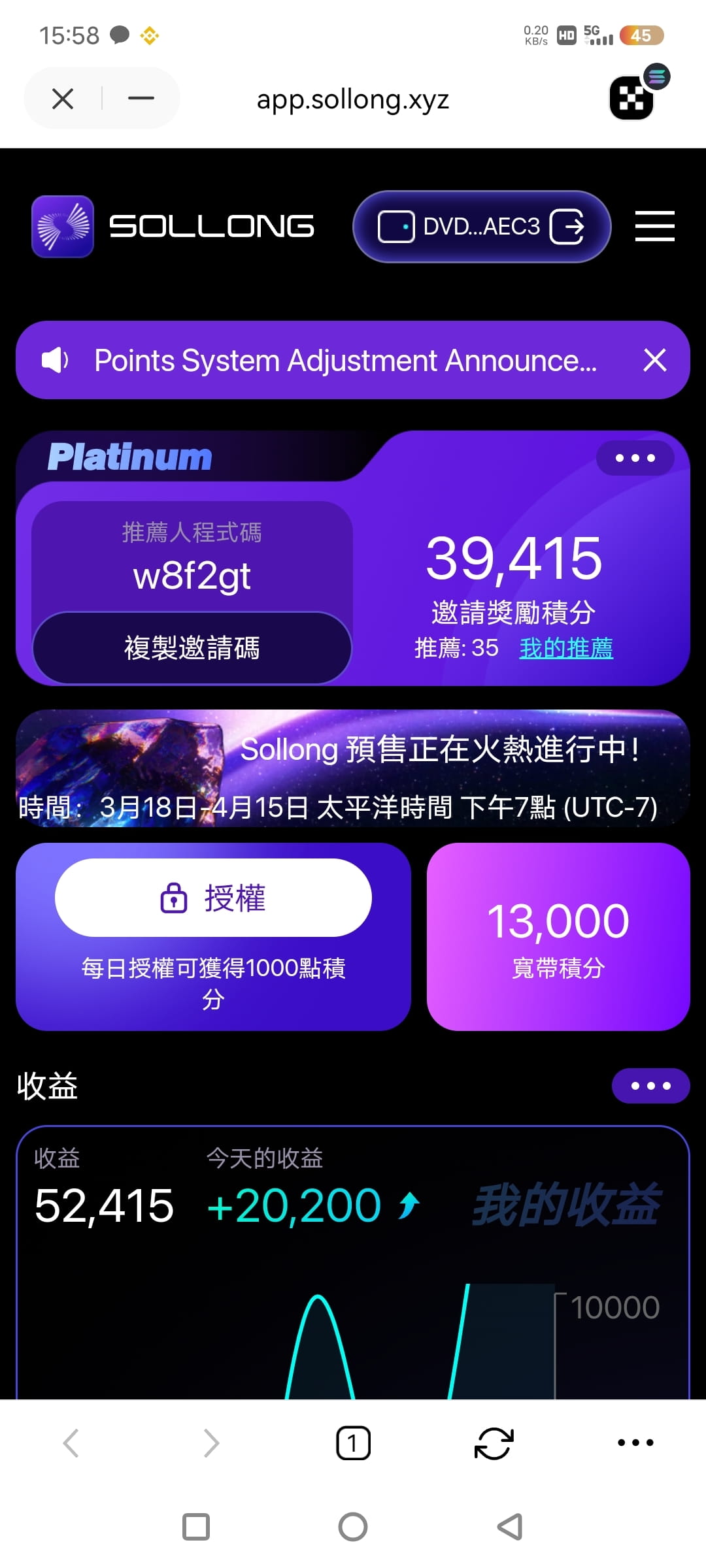Open the browser more options menu

(635, 1443)
